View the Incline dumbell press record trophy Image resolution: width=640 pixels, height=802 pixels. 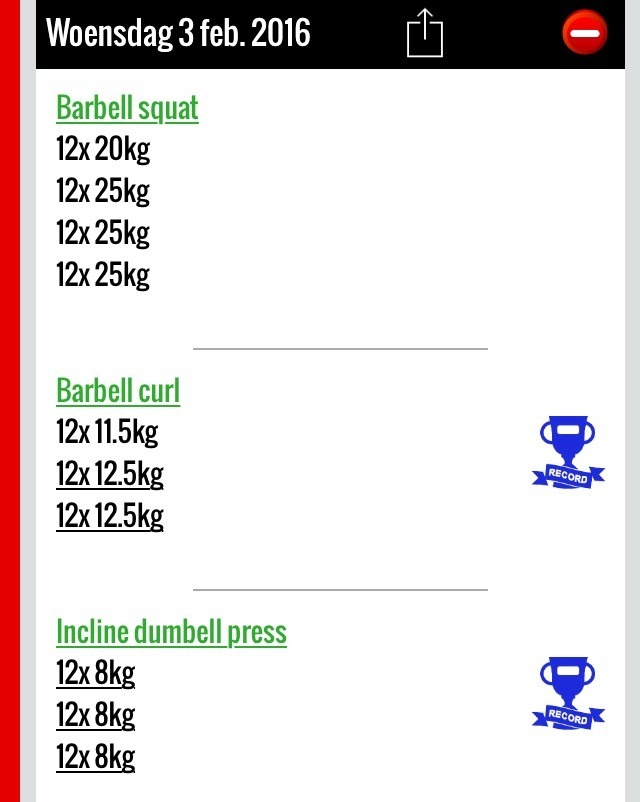tap(568, 693)
